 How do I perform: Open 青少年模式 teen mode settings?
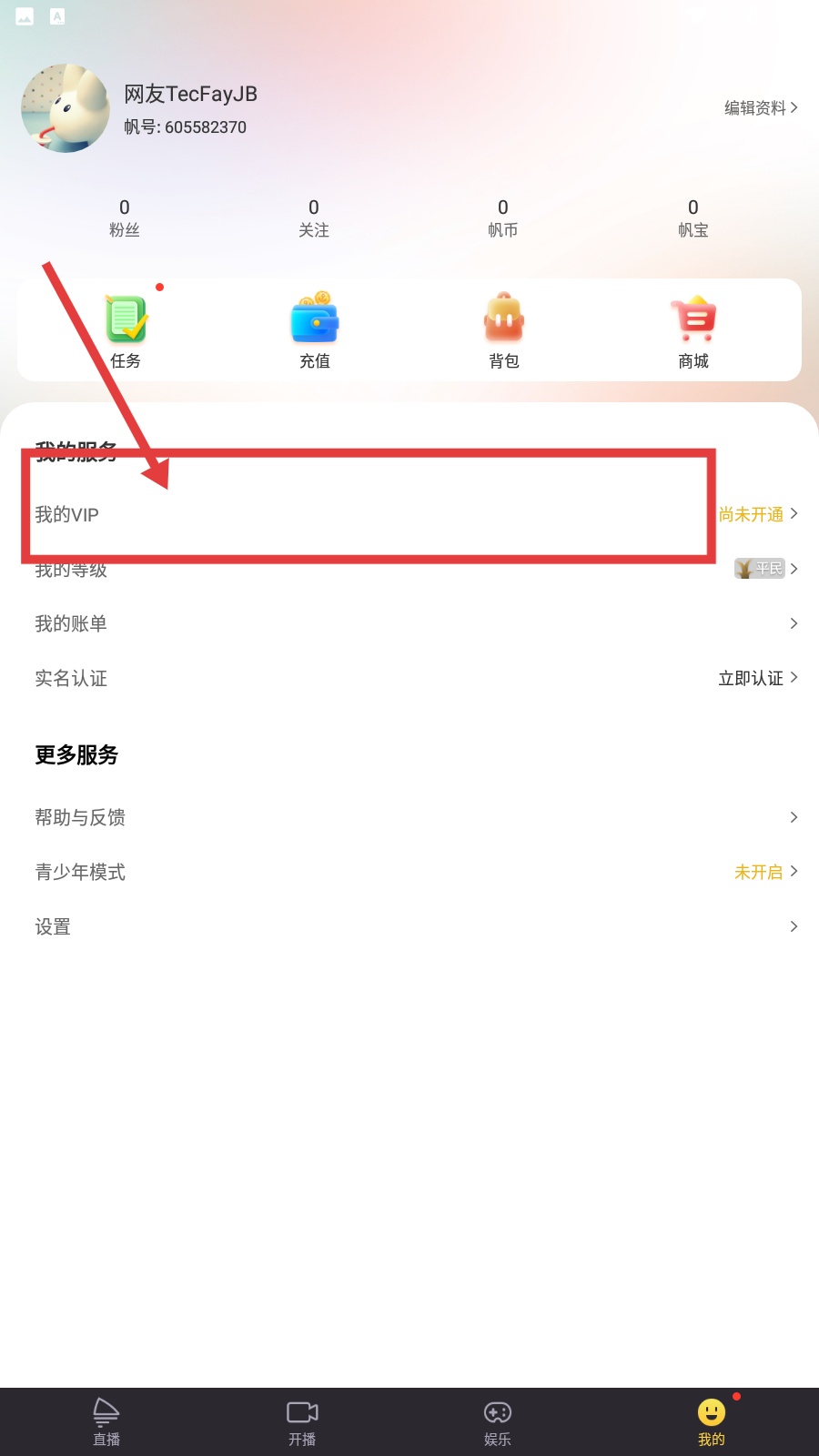click(x=409, y=872)
